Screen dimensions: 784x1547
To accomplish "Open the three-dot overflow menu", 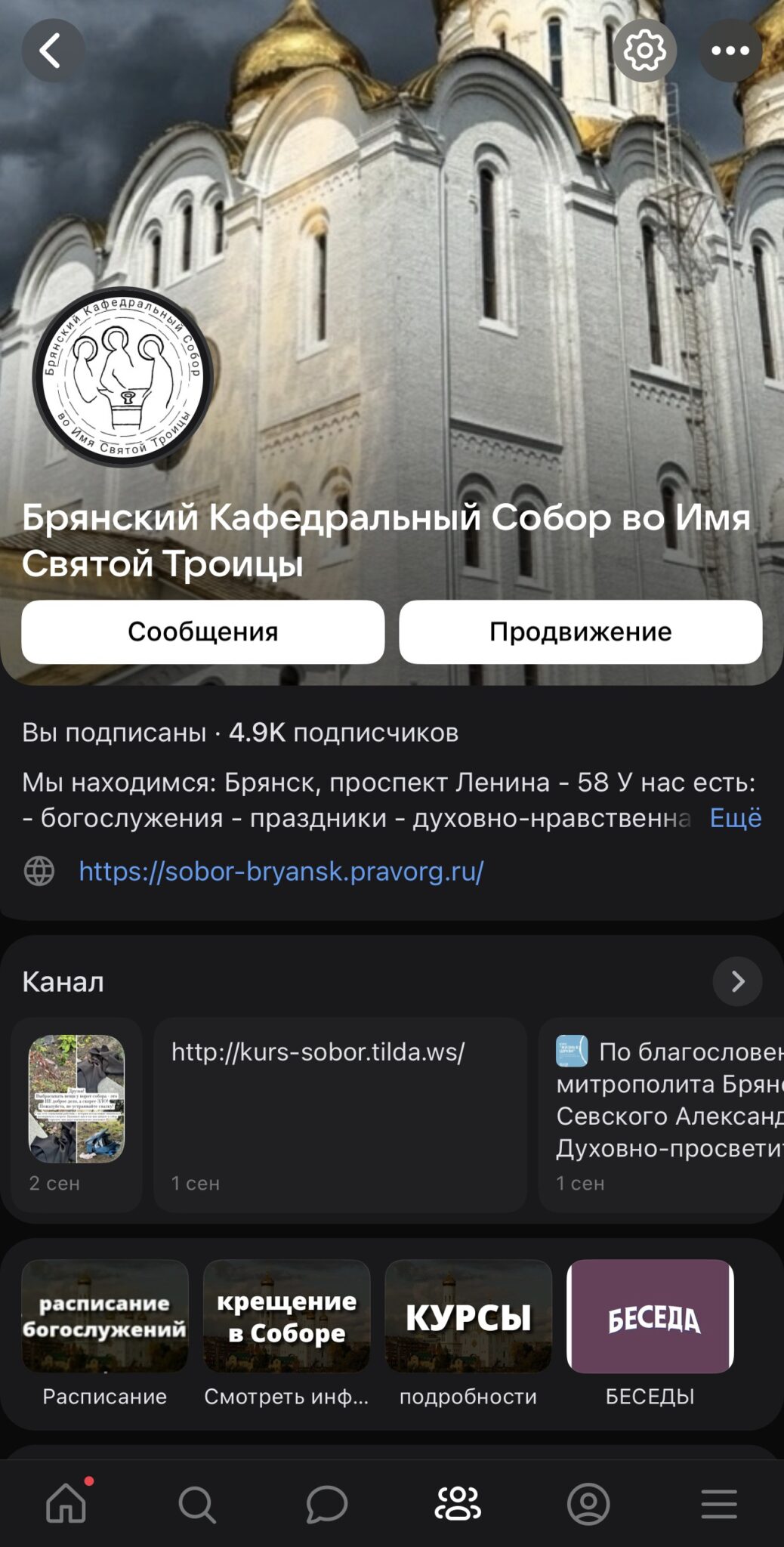I will coord(730,51).
